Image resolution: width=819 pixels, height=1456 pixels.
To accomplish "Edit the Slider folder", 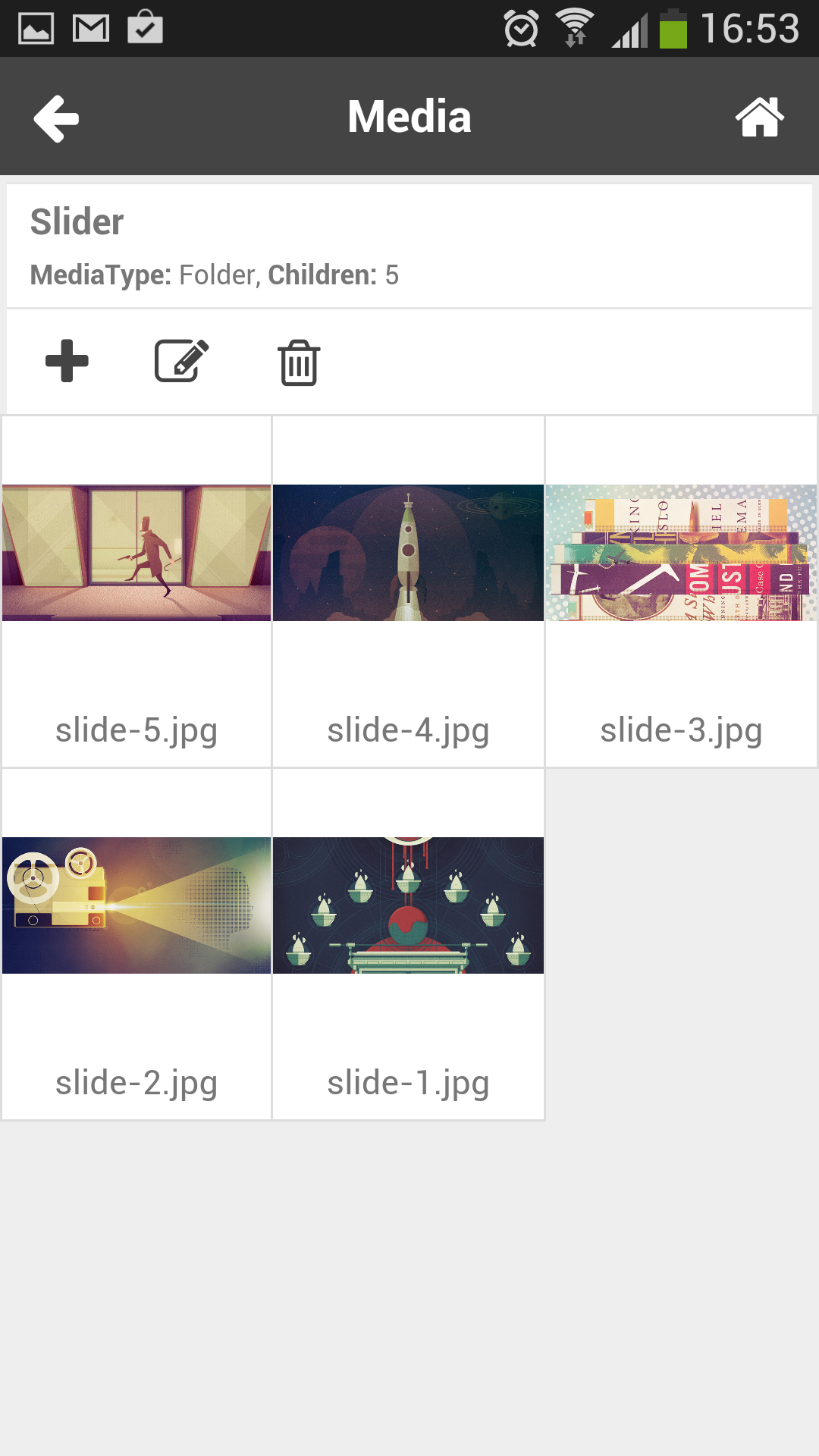I will (x=182, y=361).
